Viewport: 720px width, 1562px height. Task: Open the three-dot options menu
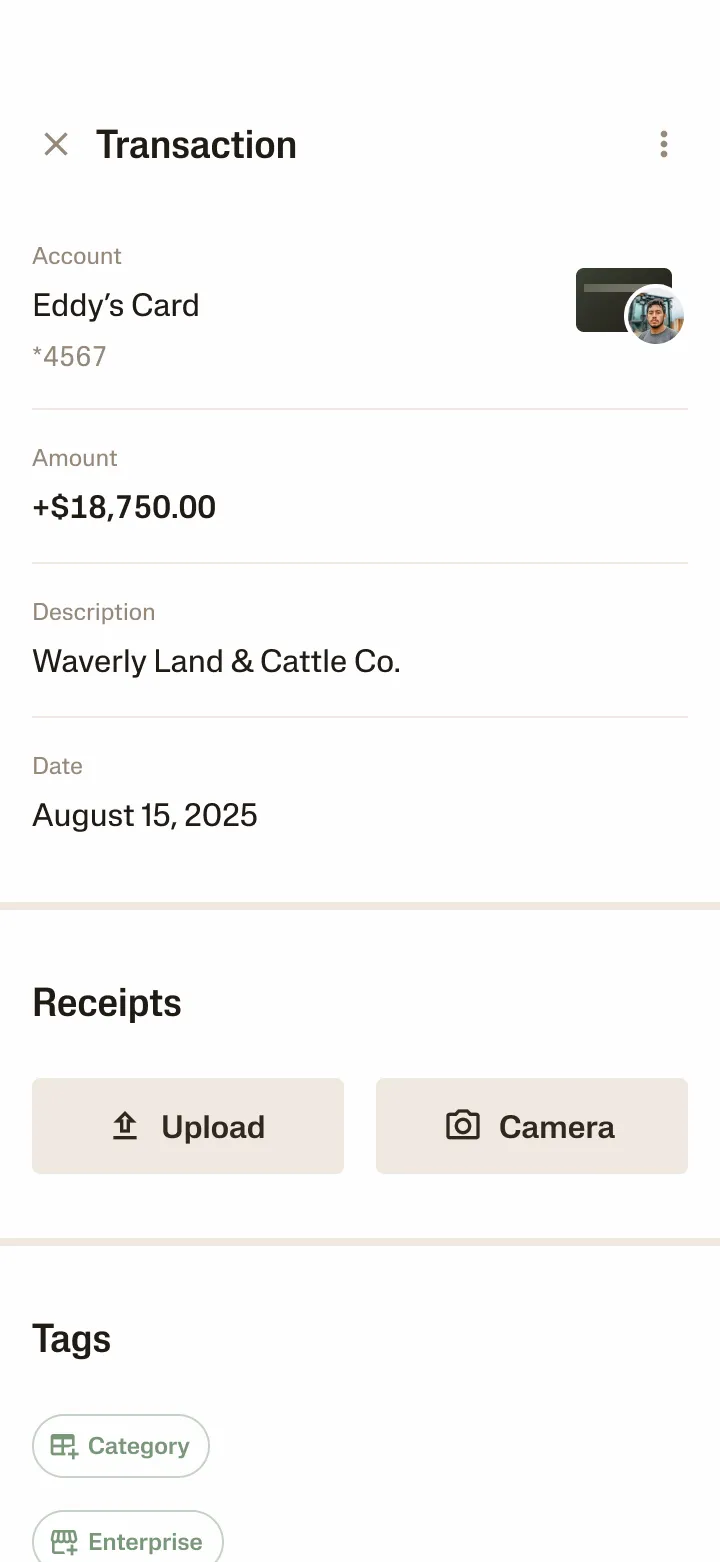pyautogui.click(x=664, y=144)
